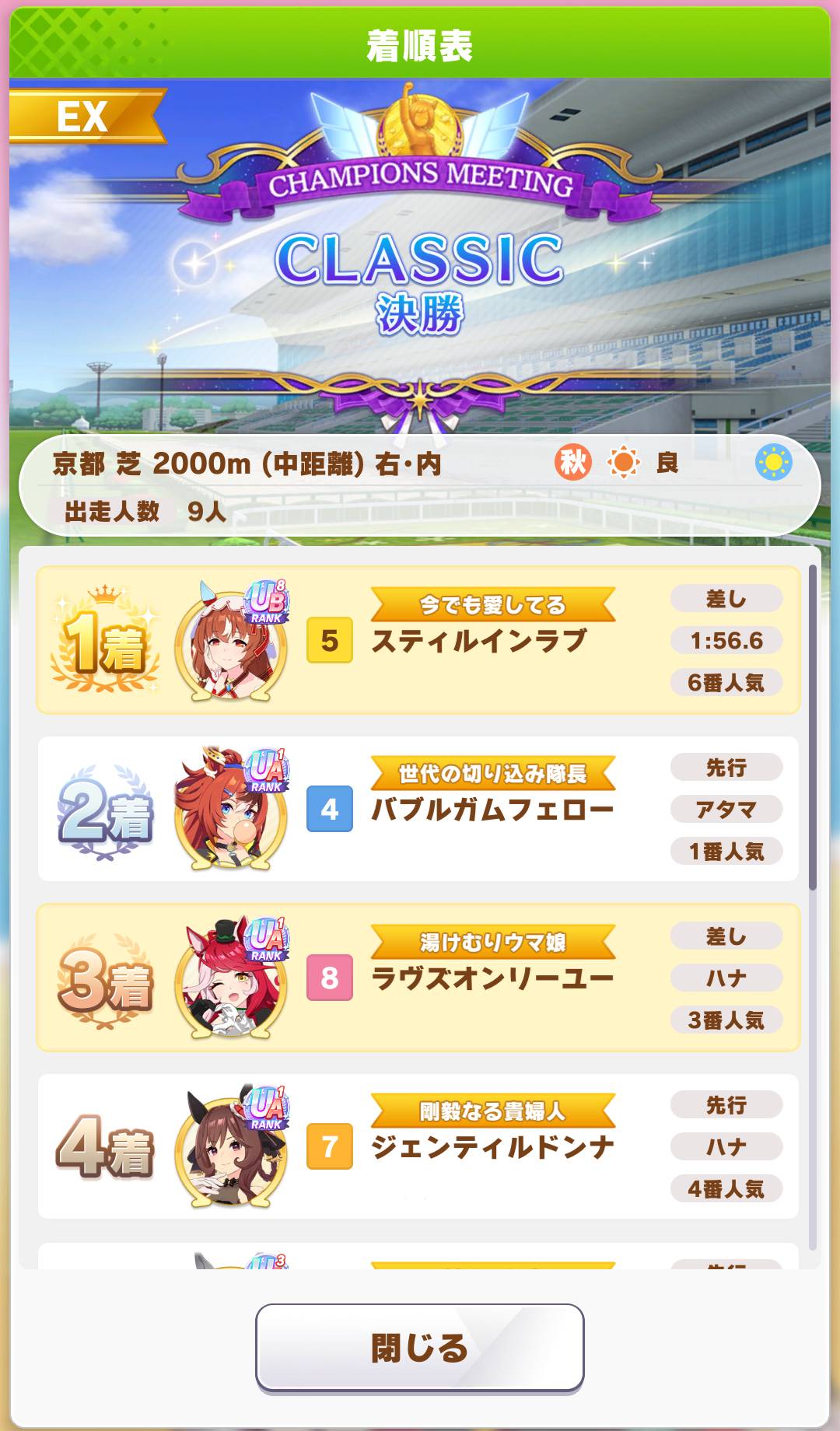Open ジェンティルドンナ's fourth place row
Viewport: 840px width, 1431px height.
point(418,1146)
